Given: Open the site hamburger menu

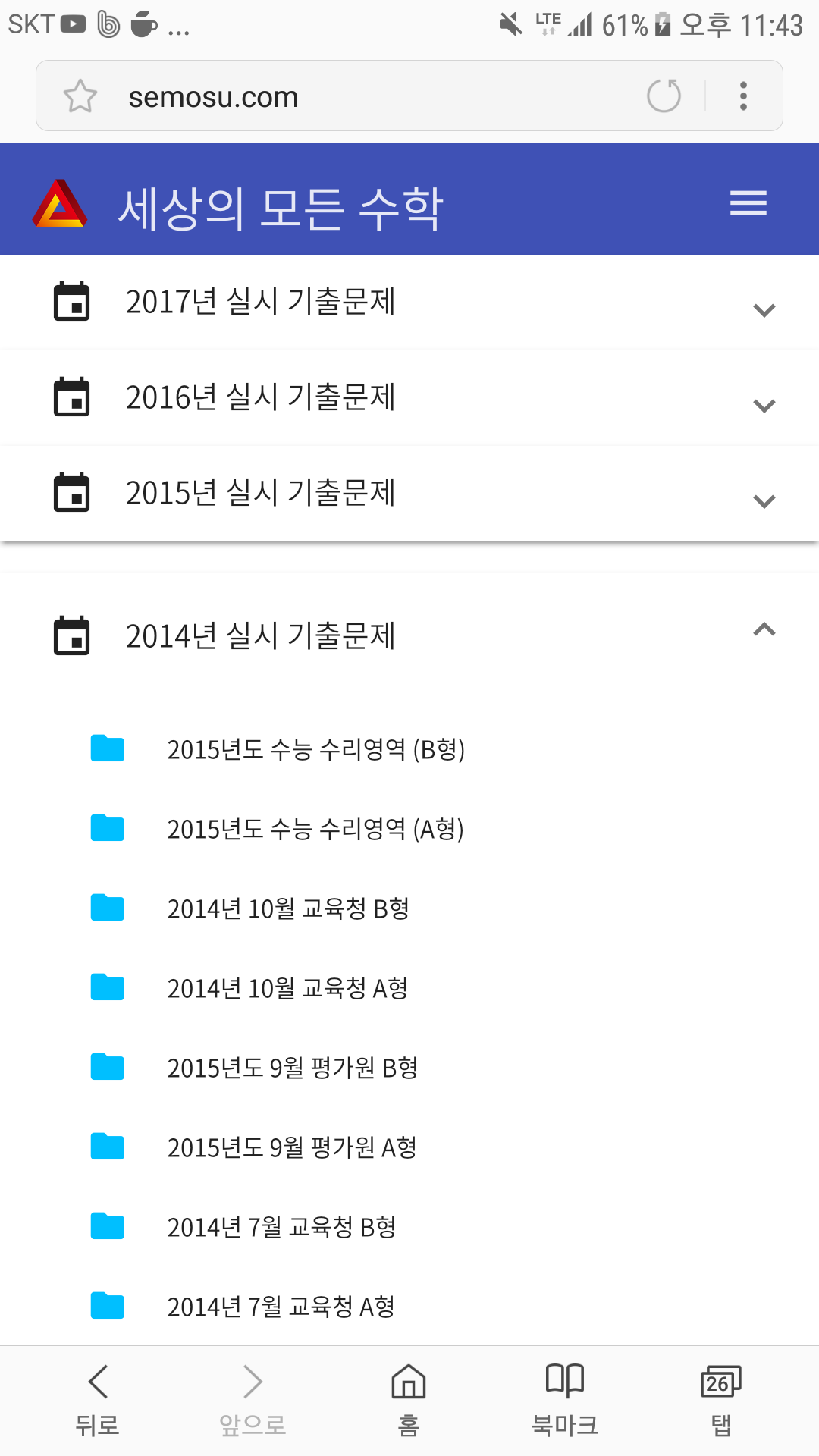Looking at the screenshot, I should (748, 203).
